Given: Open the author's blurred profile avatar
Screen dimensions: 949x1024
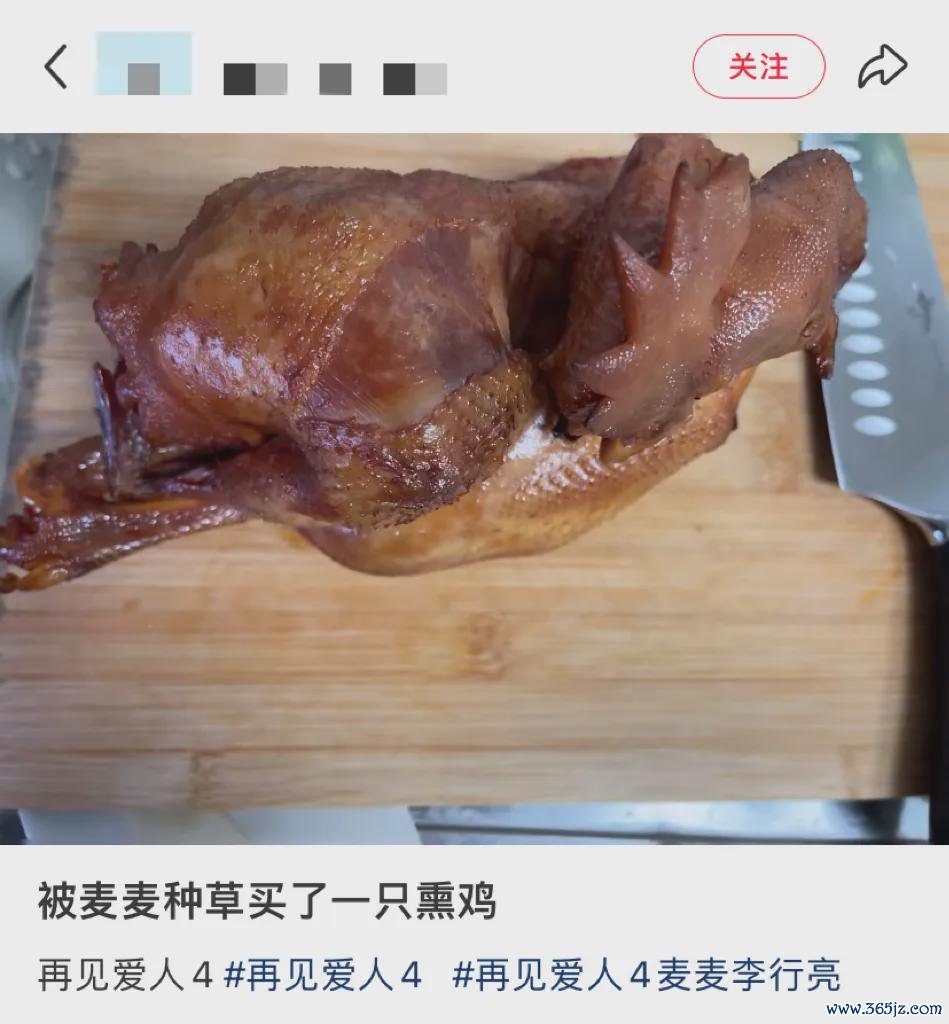Looking at the screenshot, I should [x=143, y=64].
